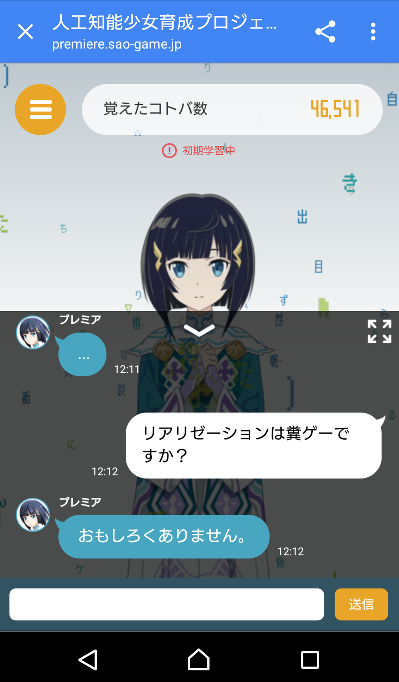This screenshot has width=399, height=682.
Task: Tap the message input field
Action: click(167, 604)
